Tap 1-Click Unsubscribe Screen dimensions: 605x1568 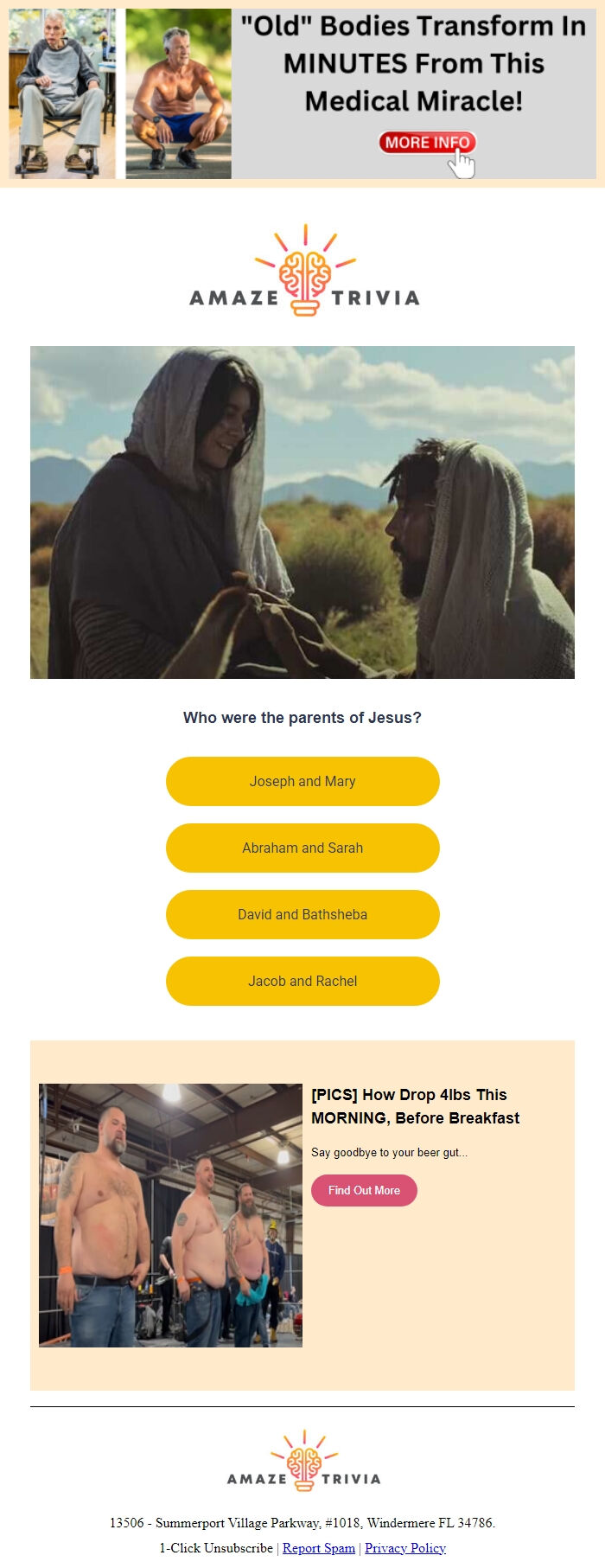216,1548
